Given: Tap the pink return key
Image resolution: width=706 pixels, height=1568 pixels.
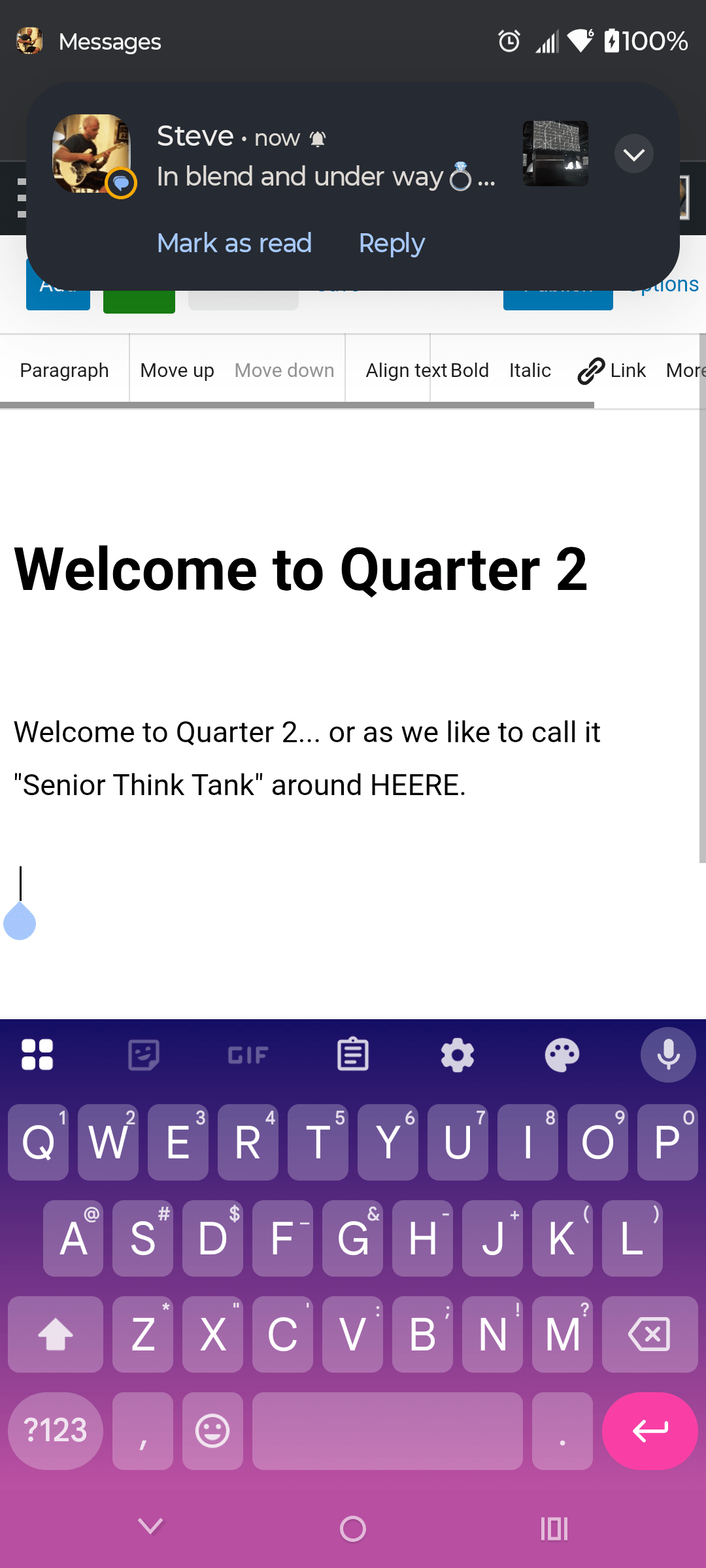Looking at the screenshot, I should (x=650, y=1431).
